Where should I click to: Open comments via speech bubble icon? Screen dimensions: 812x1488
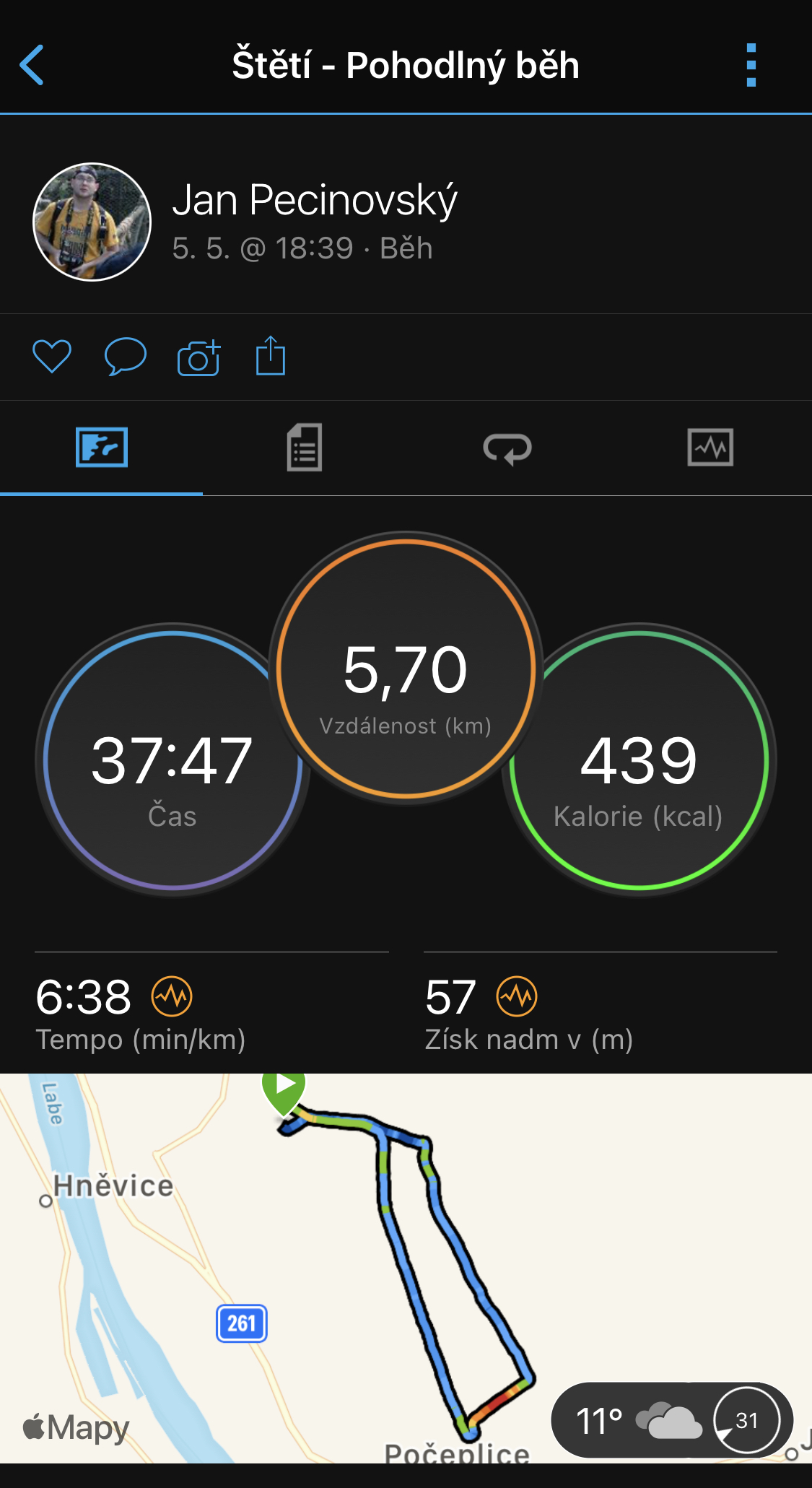click(x=126, y=356)
